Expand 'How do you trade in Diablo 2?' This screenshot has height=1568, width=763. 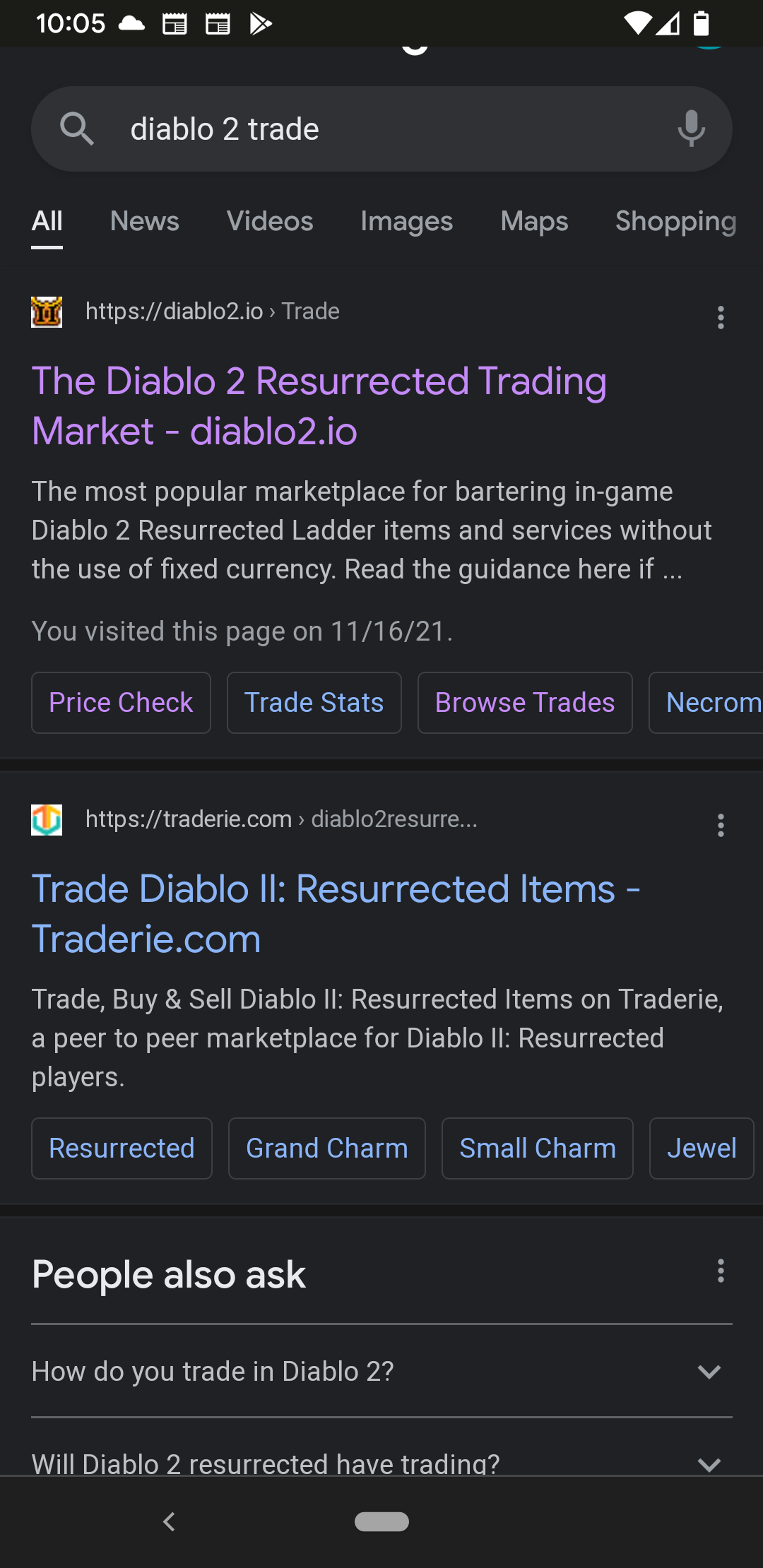(x=709, y=1372)
